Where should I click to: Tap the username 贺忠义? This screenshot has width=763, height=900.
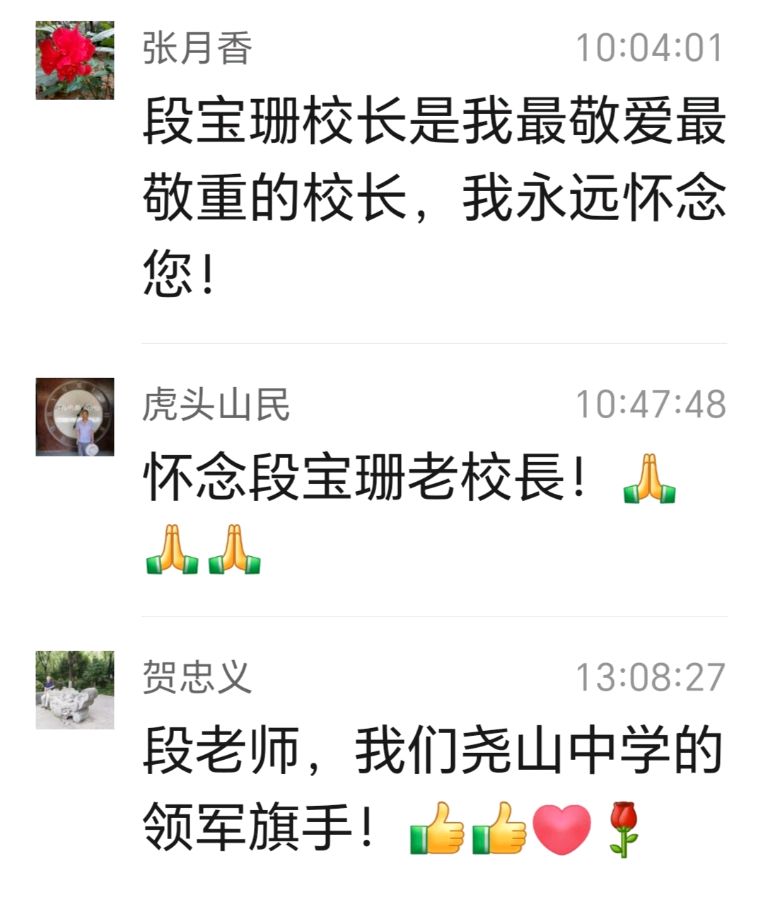coord(197,678)
